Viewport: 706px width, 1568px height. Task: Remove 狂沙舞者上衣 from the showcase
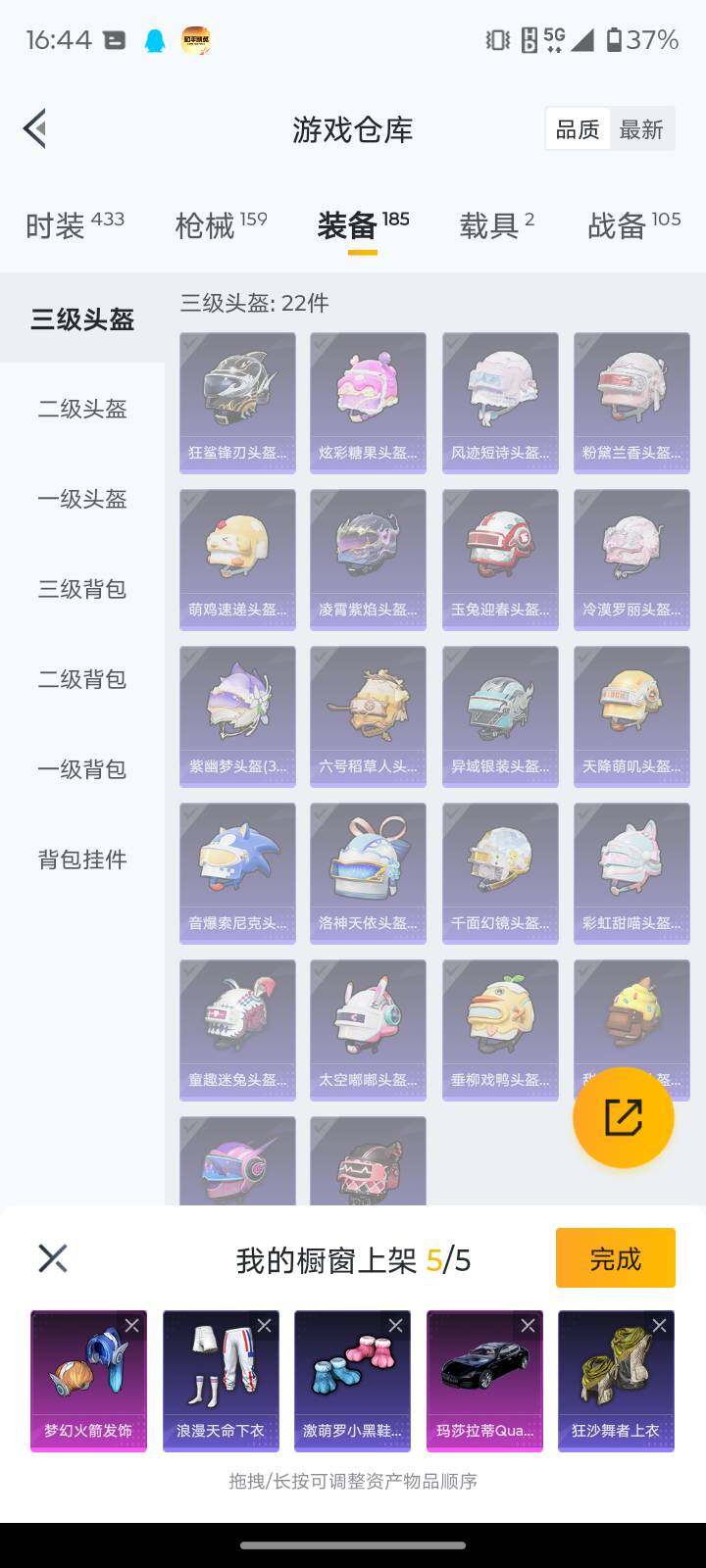click(659, 1326)
